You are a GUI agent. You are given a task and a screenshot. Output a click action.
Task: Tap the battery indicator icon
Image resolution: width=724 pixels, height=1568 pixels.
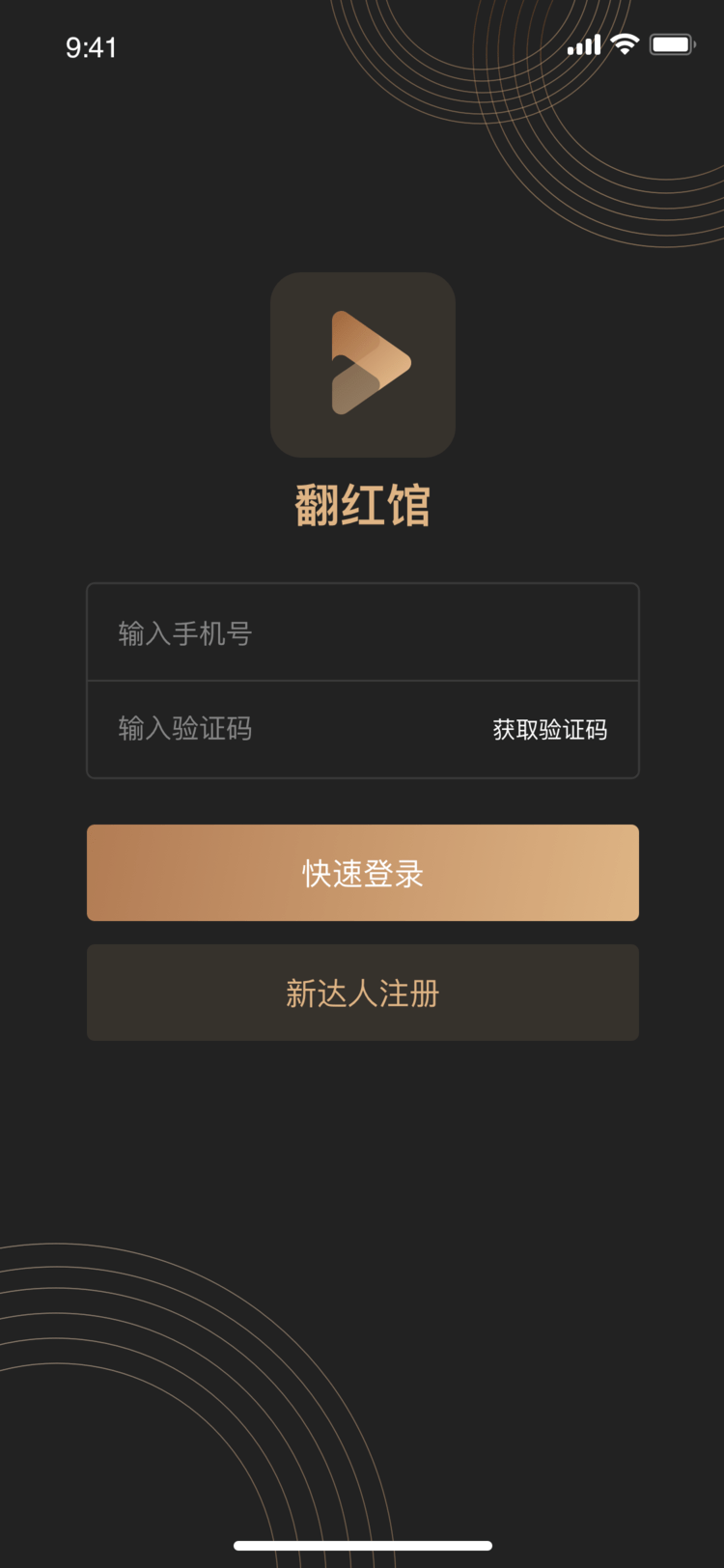pos(673,44)
